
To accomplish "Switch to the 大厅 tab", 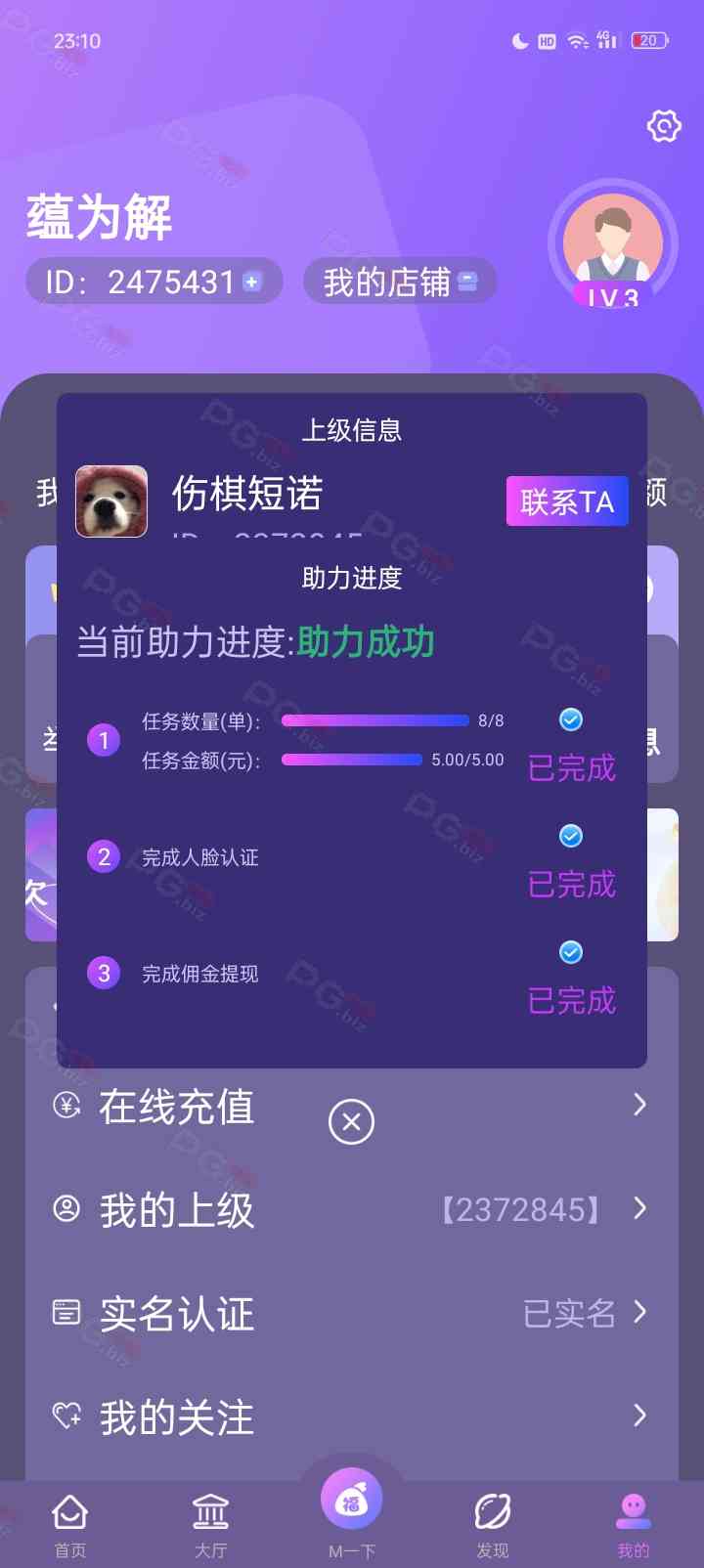I will coord(211,1524).
